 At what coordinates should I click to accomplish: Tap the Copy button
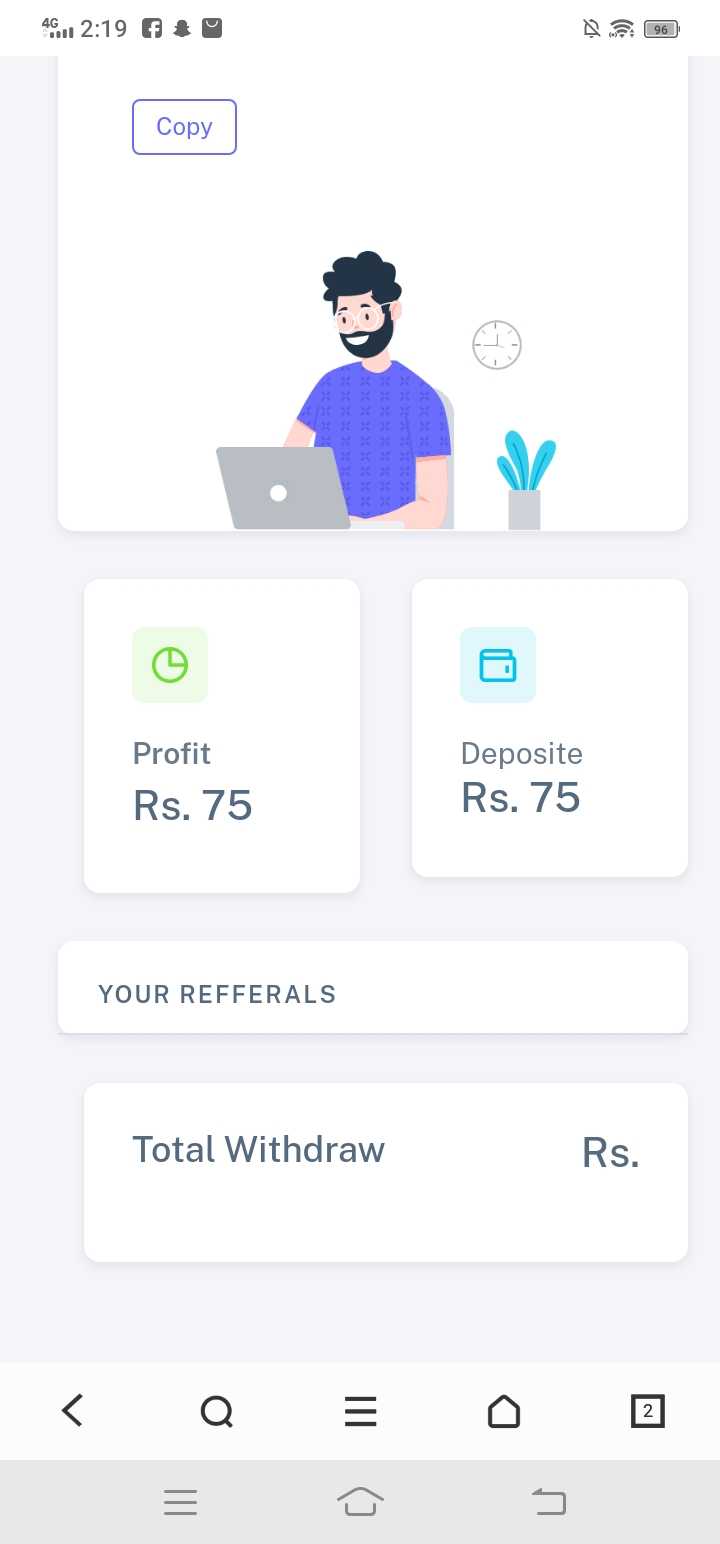click(184, 127)
